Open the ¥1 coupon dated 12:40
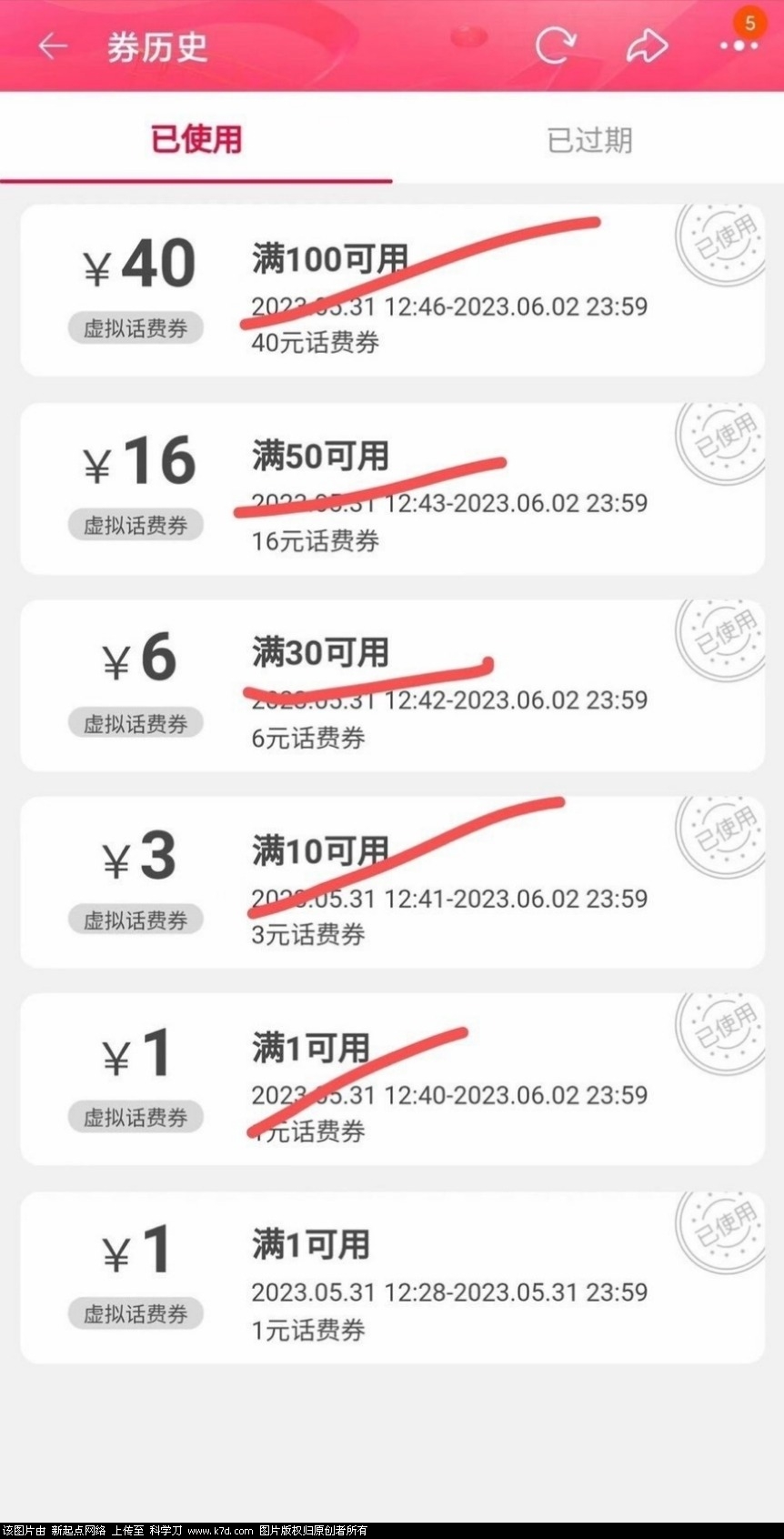Image resolution: width=784 pixels, height=1539 pixels. tap(392, 1080)
